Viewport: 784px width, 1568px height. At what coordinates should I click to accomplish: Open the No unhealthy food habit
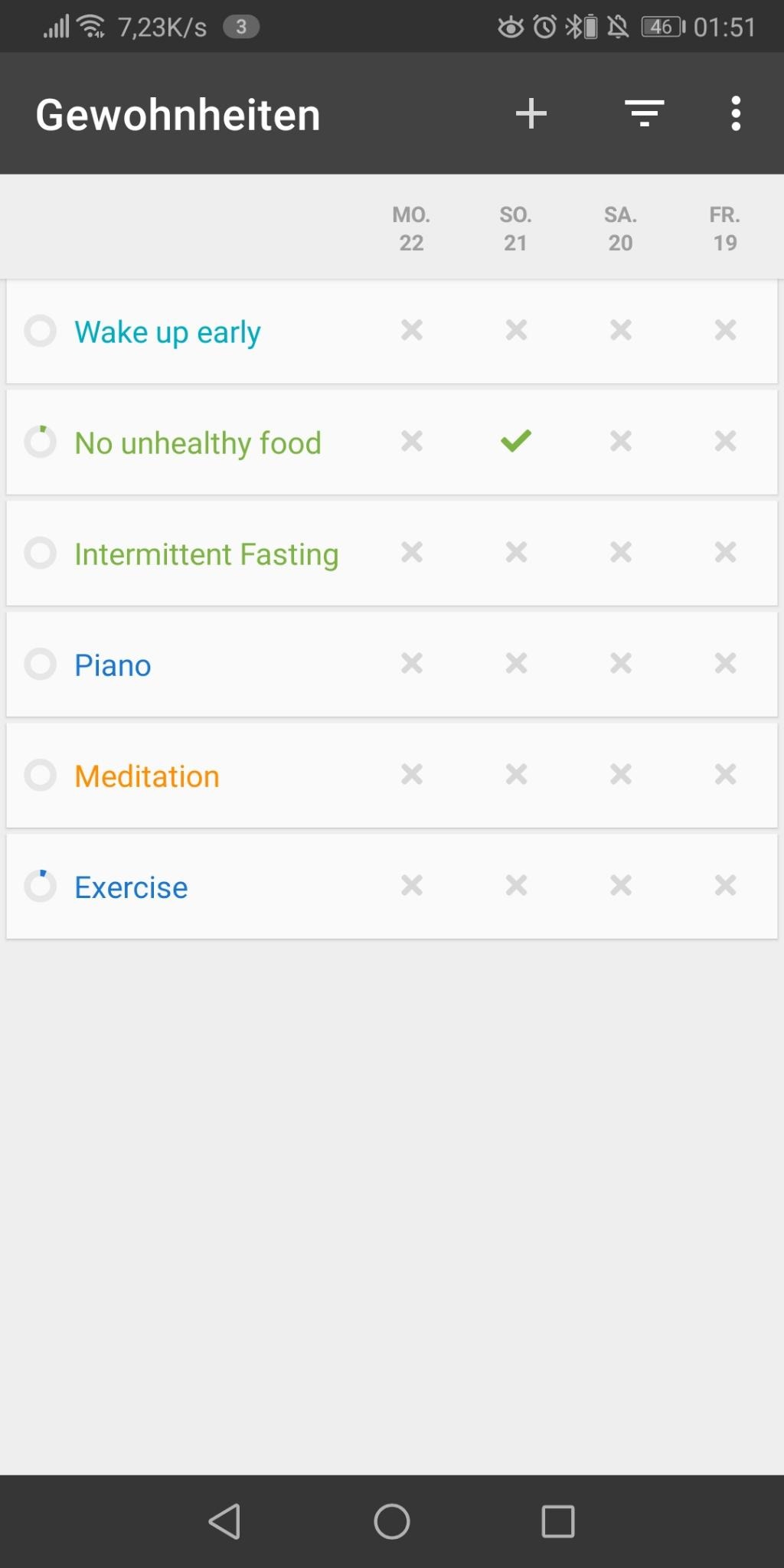coord(198,443)
